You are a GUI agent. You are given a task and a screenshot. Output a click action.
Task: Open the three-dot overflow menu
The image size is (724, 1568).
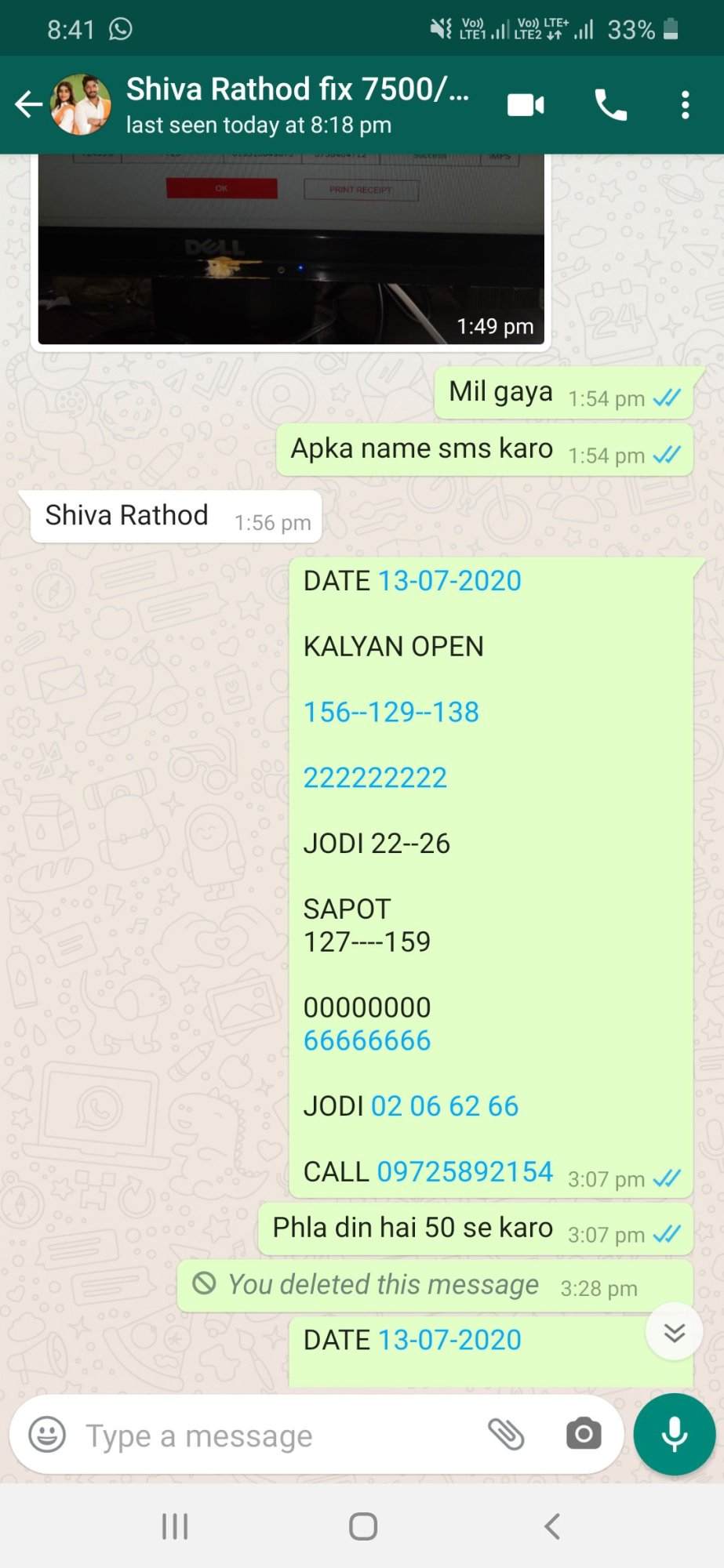tap(685, 104)
